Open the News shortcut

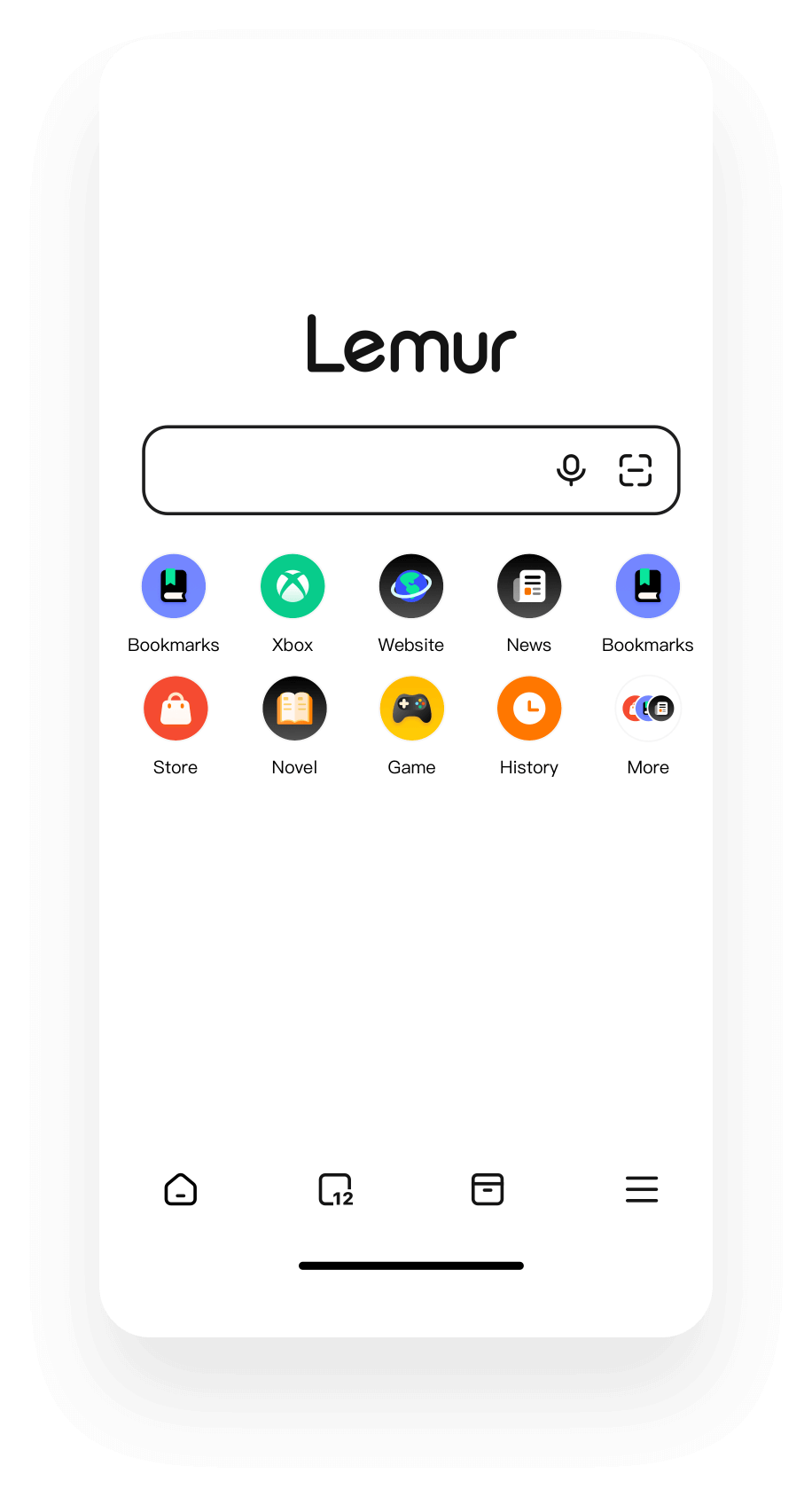529,586
